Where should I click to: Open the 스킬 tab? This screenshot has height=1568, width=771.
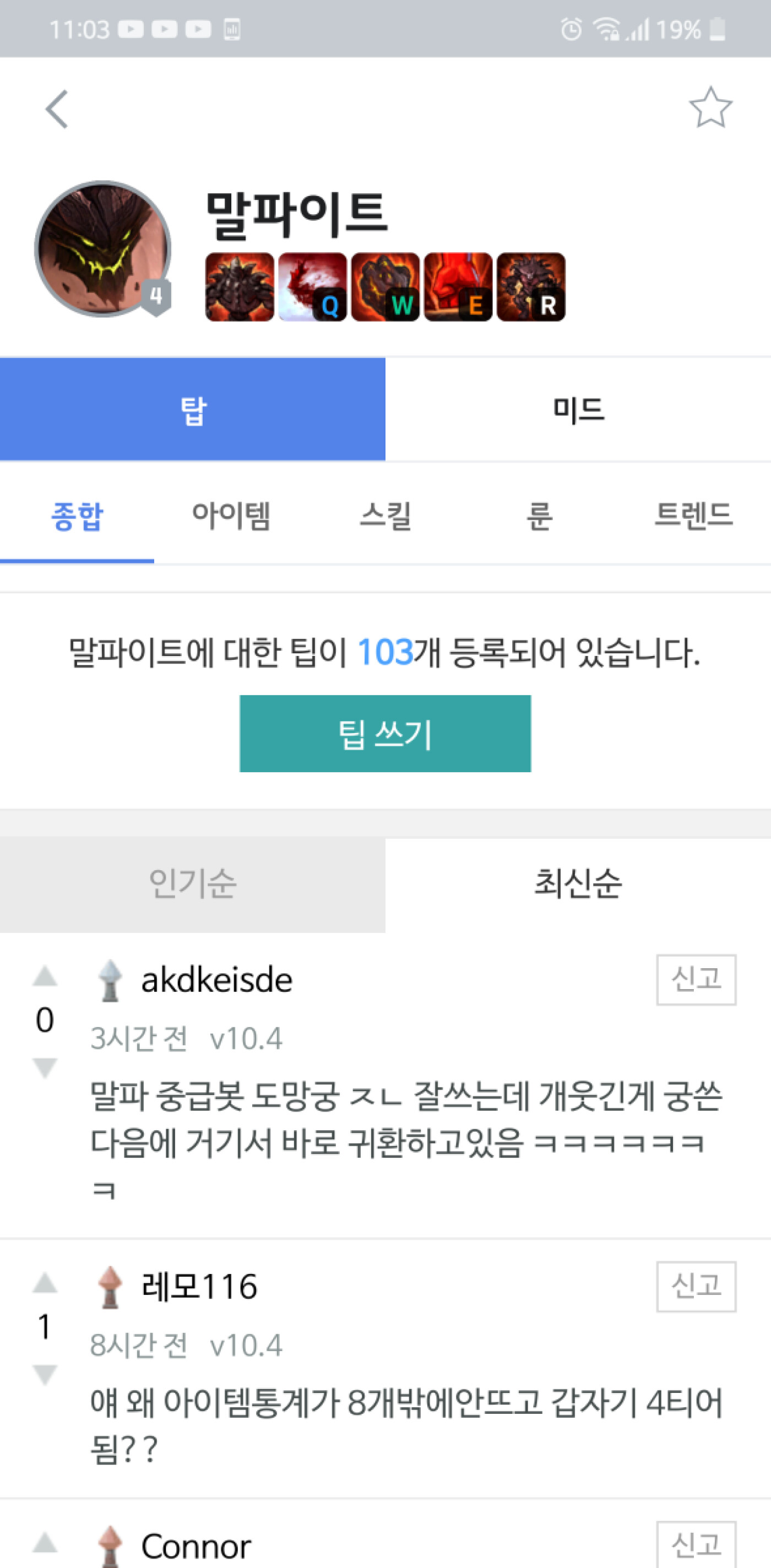click(385, 516)
